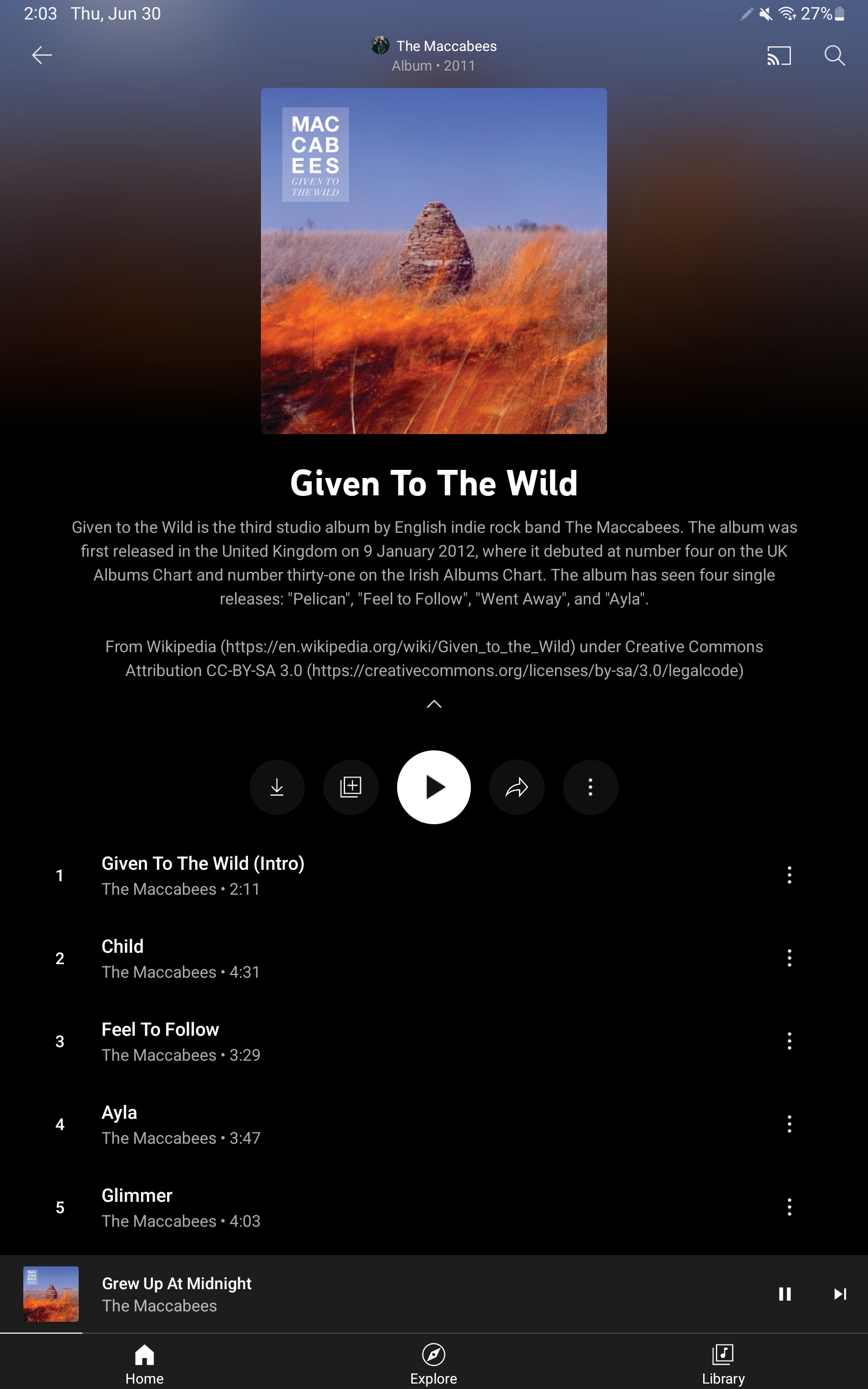Skip to the next track
This screenshot has height=1389, width=868.
[x=840, y=1294]
